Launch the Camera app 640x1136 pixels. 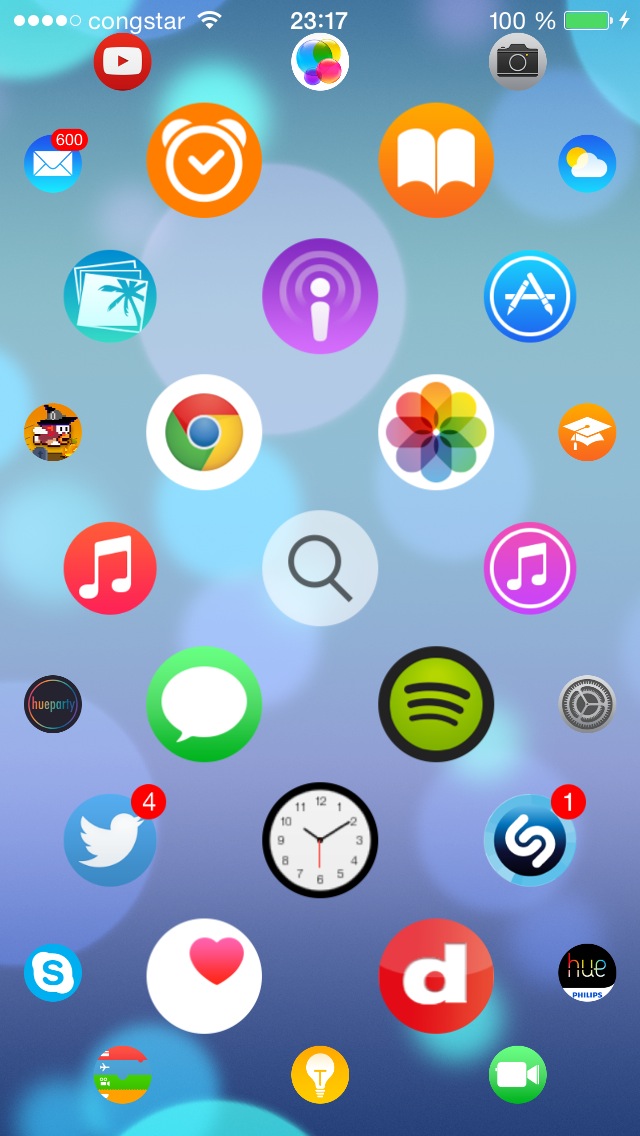coord(518,62)
